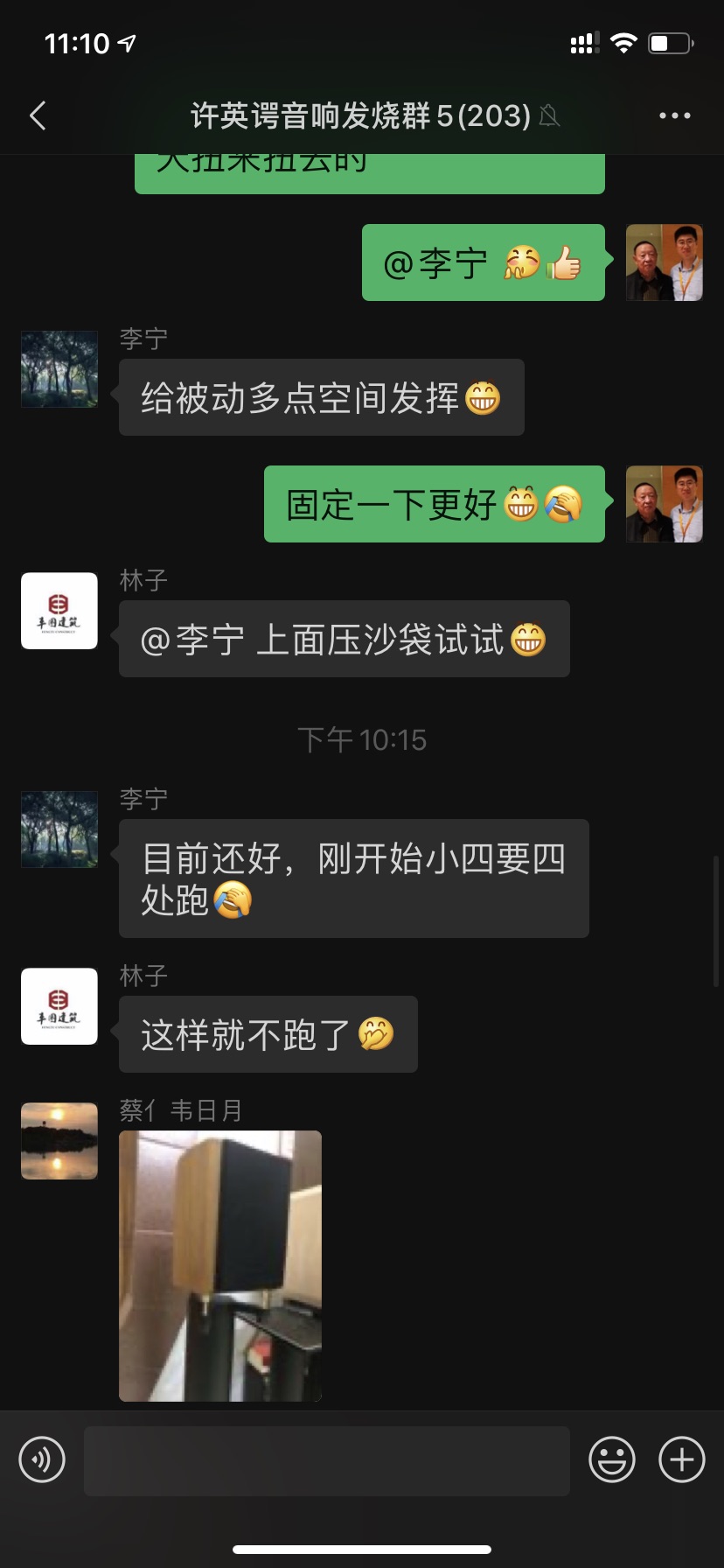Tap the message text field
The image size is (724, 1568).
click(326, 1460)
